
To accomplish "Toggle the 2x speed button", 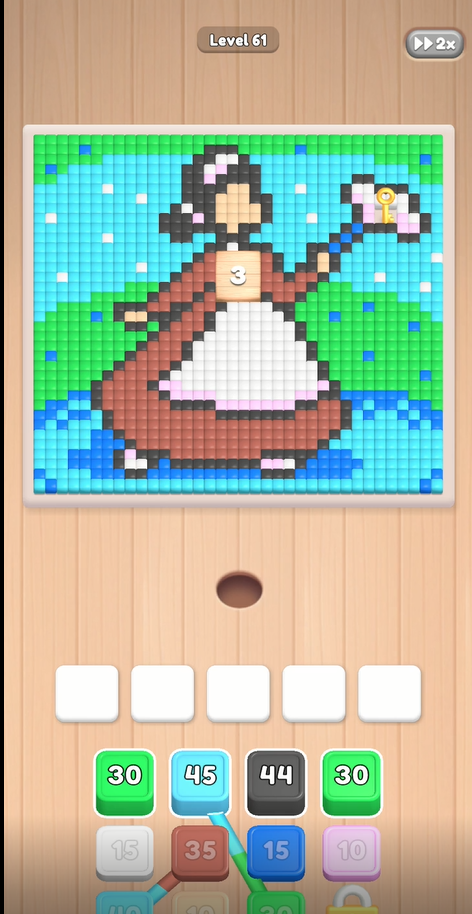I will (x=435, y=43).
